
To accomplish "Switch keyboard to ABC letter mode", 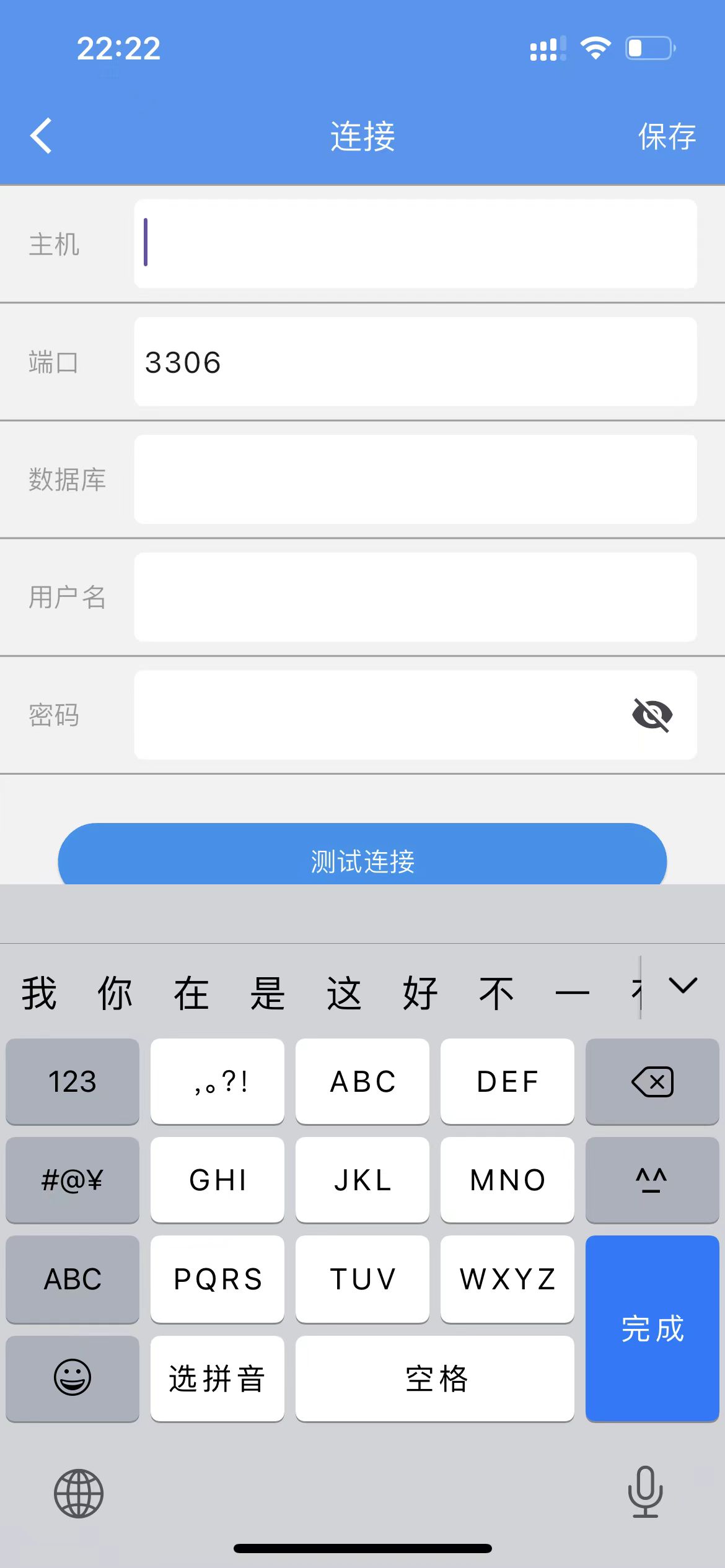I will [72, 1279].
